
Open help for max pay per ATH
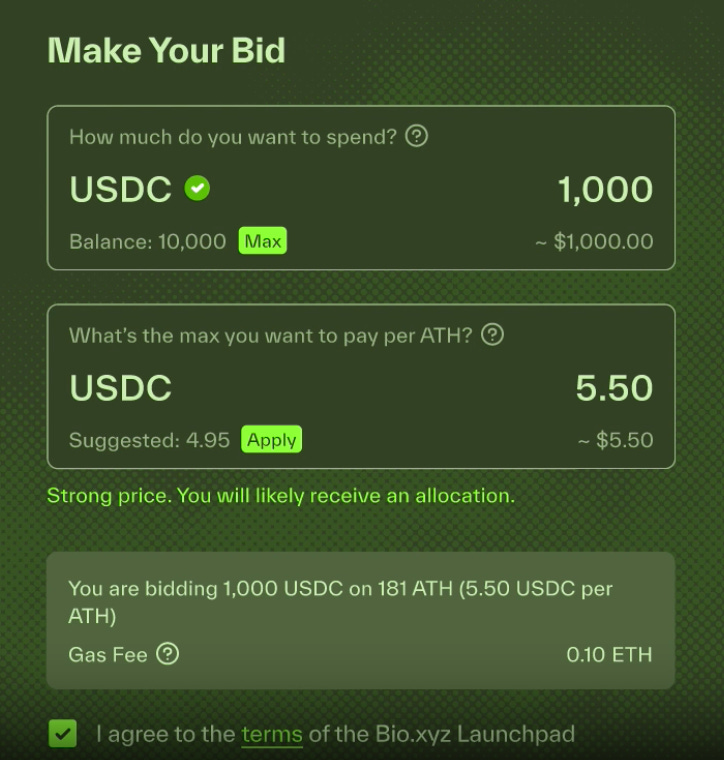[492, 335]
